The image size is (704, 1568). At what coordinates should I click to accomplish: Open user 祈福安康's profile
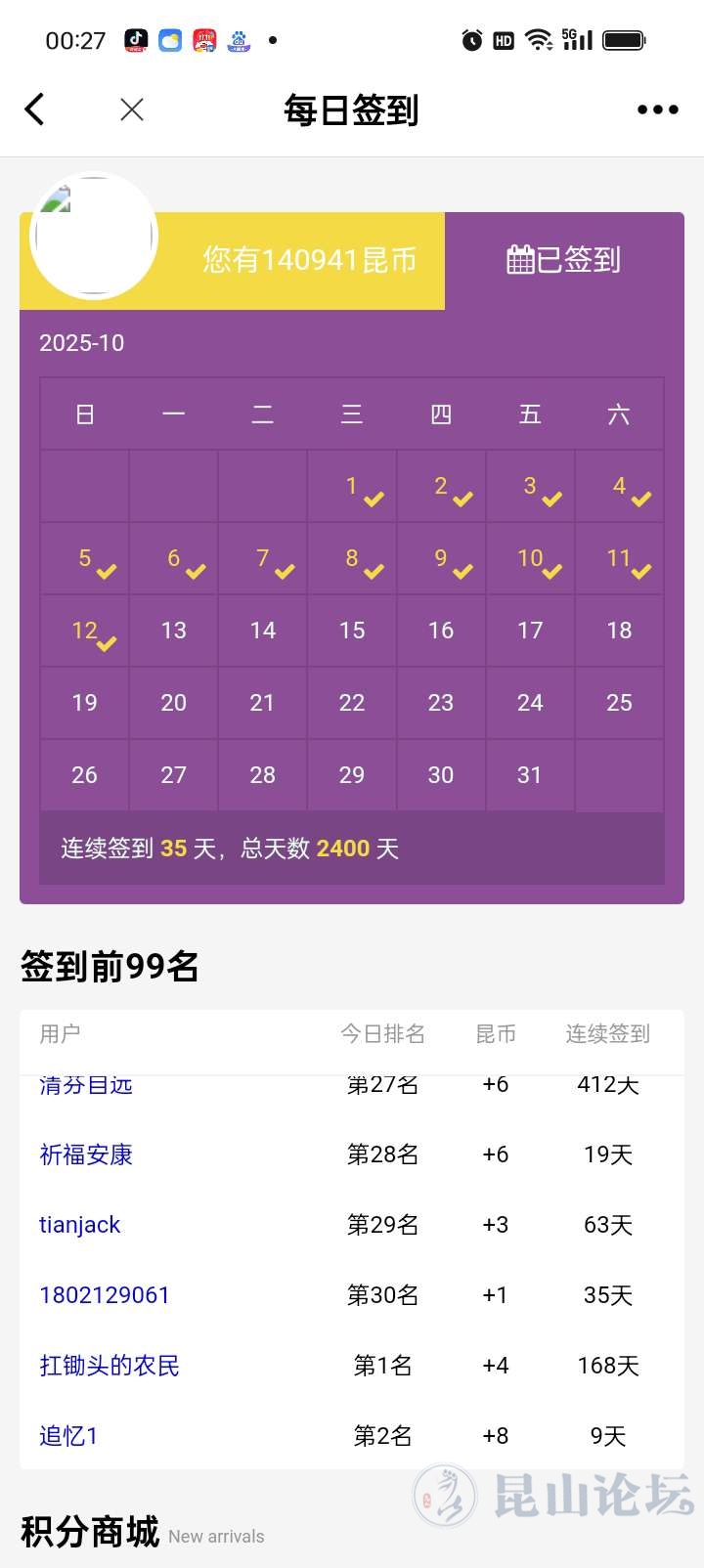point(86,1154)
